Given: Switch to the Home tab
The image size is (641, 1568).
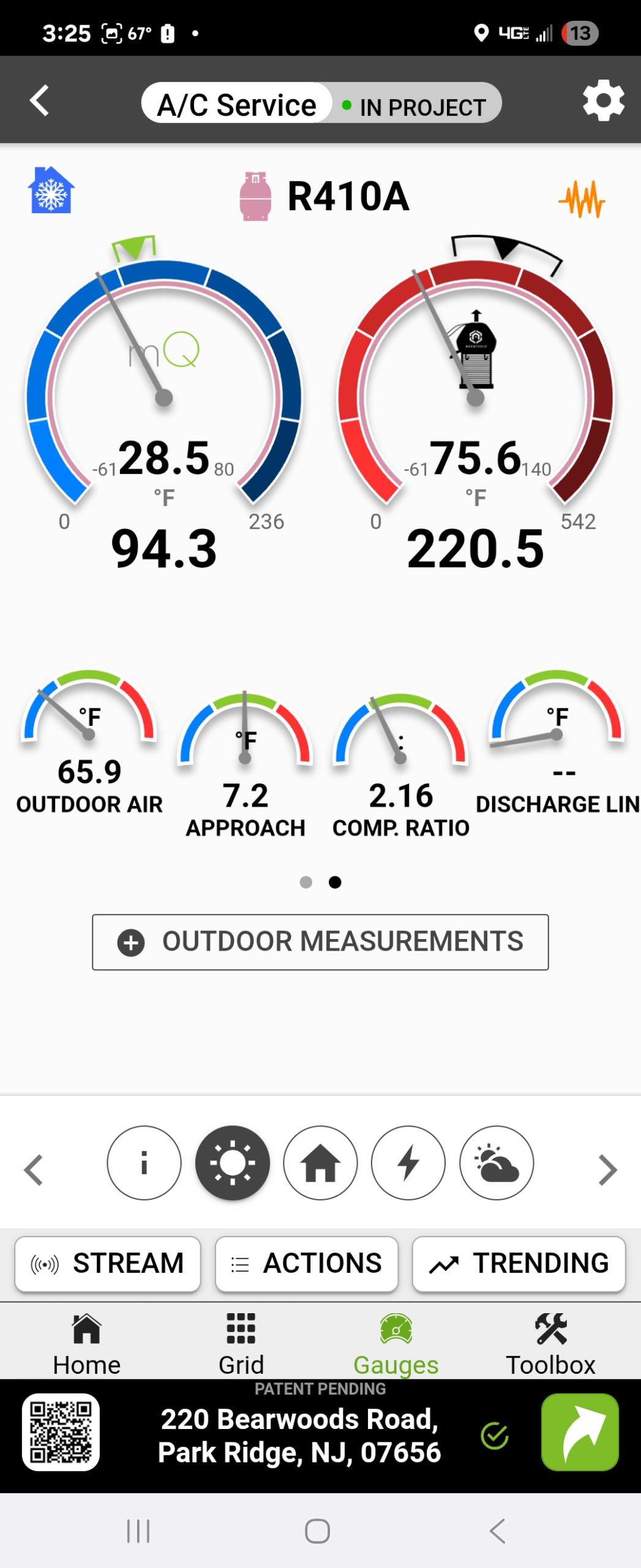Looking at the screenshot, I should coord(86,1344).
